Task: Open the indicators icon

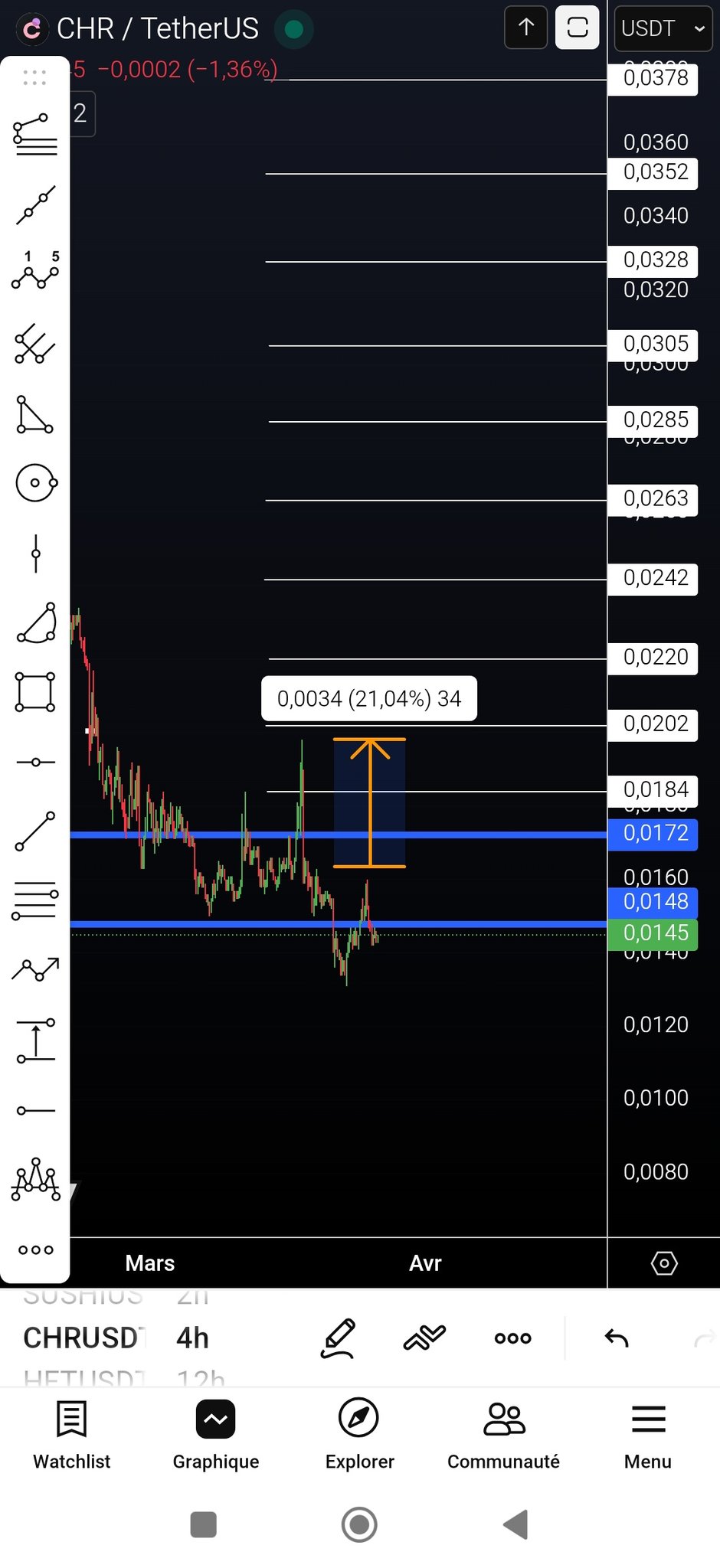Action: [x=424, y=1338]
